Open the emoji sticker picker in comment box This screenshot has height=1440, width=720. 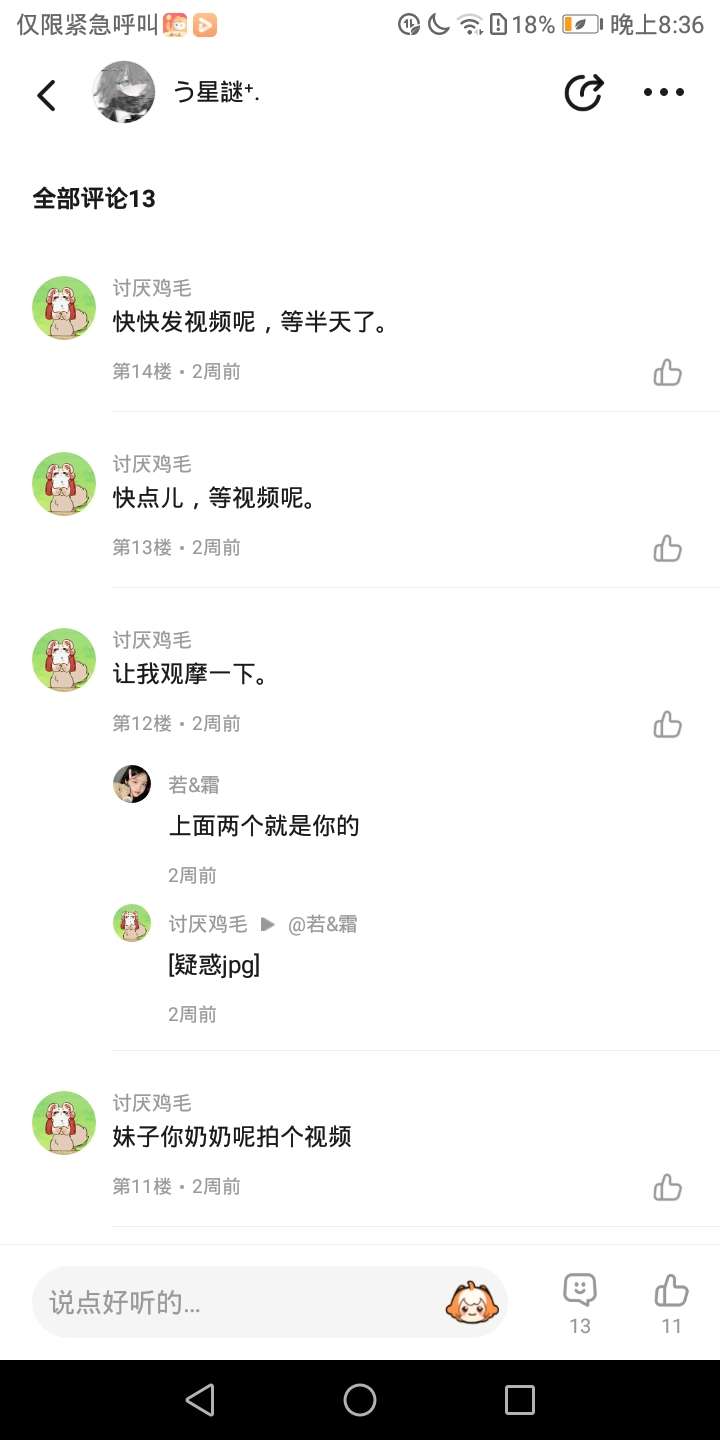[x=472, y=1302]
